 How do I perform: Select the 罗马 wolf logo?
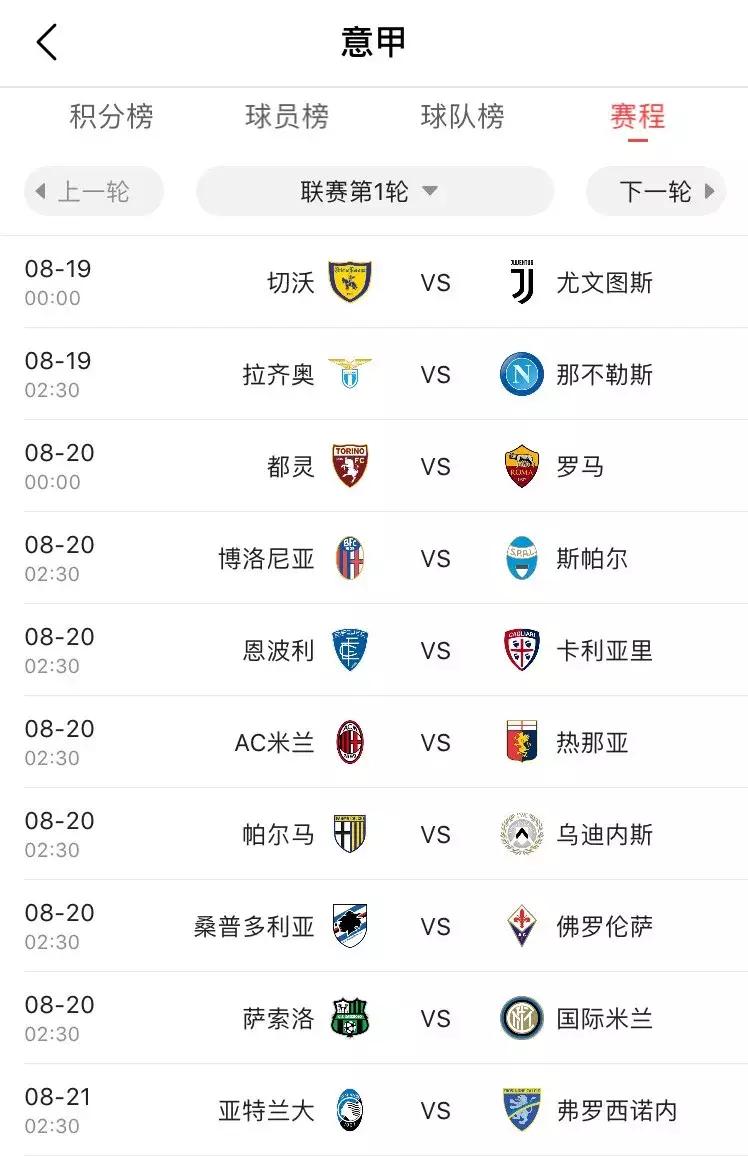pos(520,466)
